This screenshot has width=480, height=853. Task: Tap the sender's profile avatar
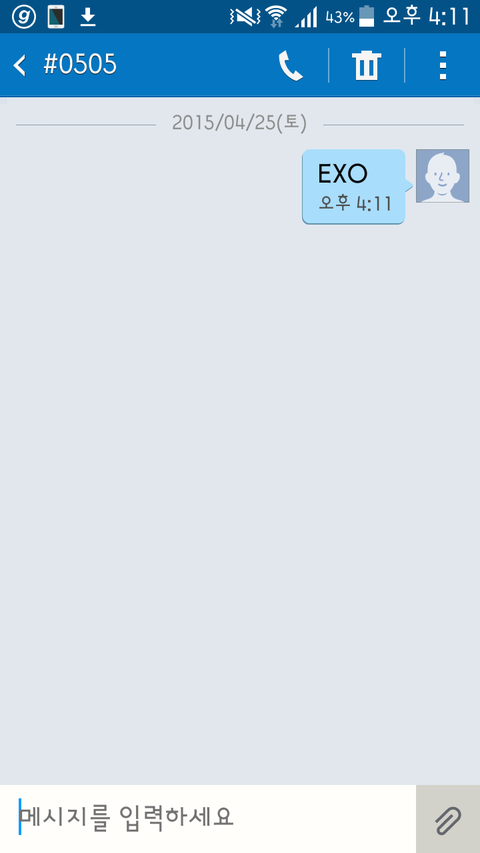coord(442,176)
